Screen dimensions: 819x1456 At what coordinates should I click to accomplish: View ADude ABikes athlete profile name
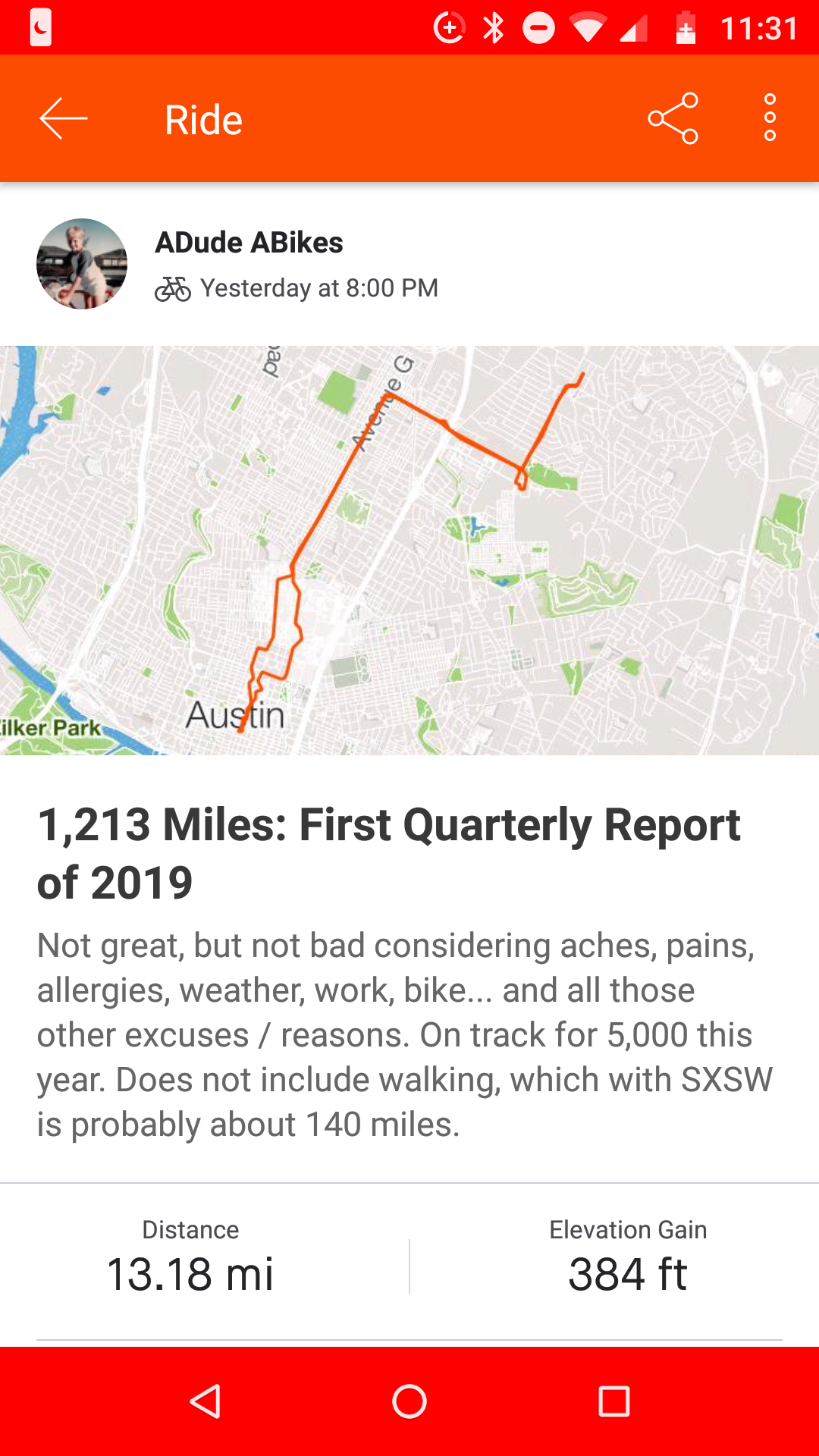pos(249,243)
